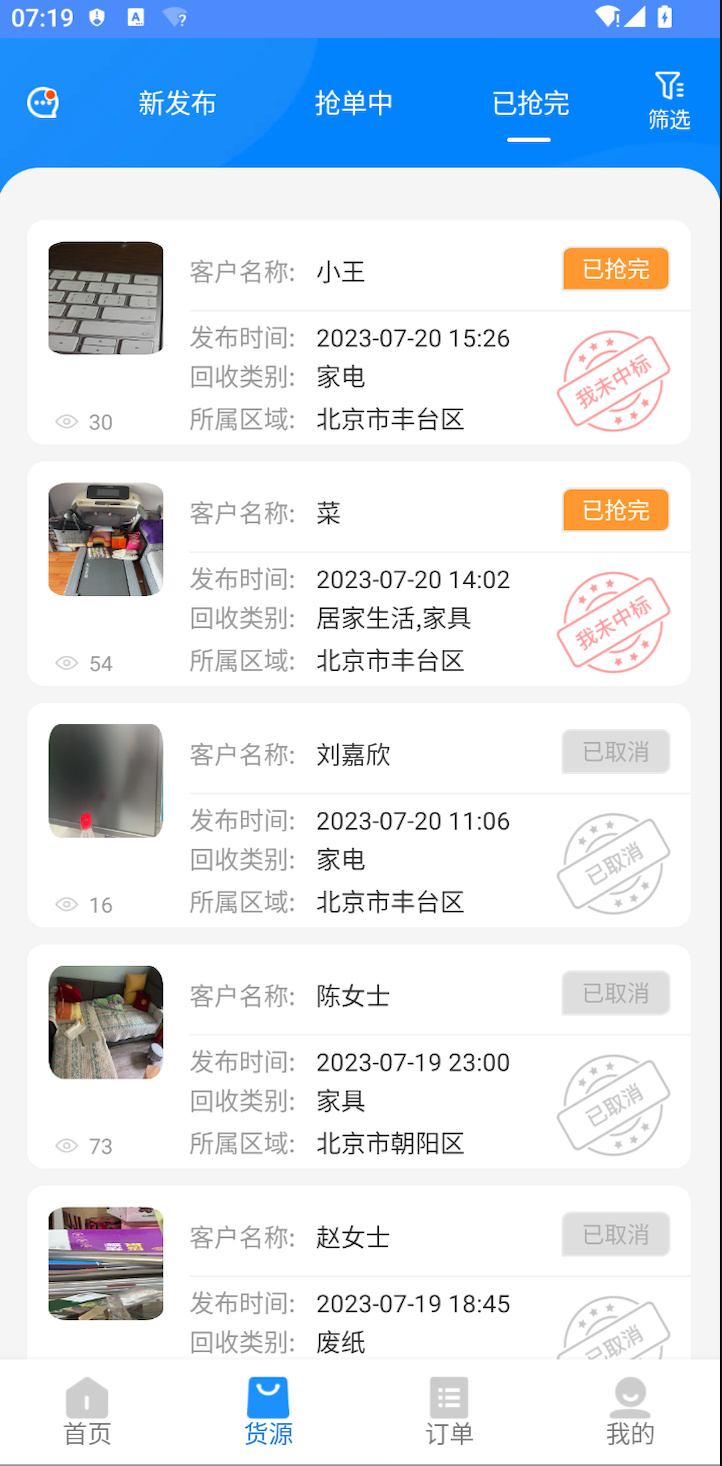Select the active 已抢完 tab
Viewport: 722px width, 1466px height.
point(529,103)
